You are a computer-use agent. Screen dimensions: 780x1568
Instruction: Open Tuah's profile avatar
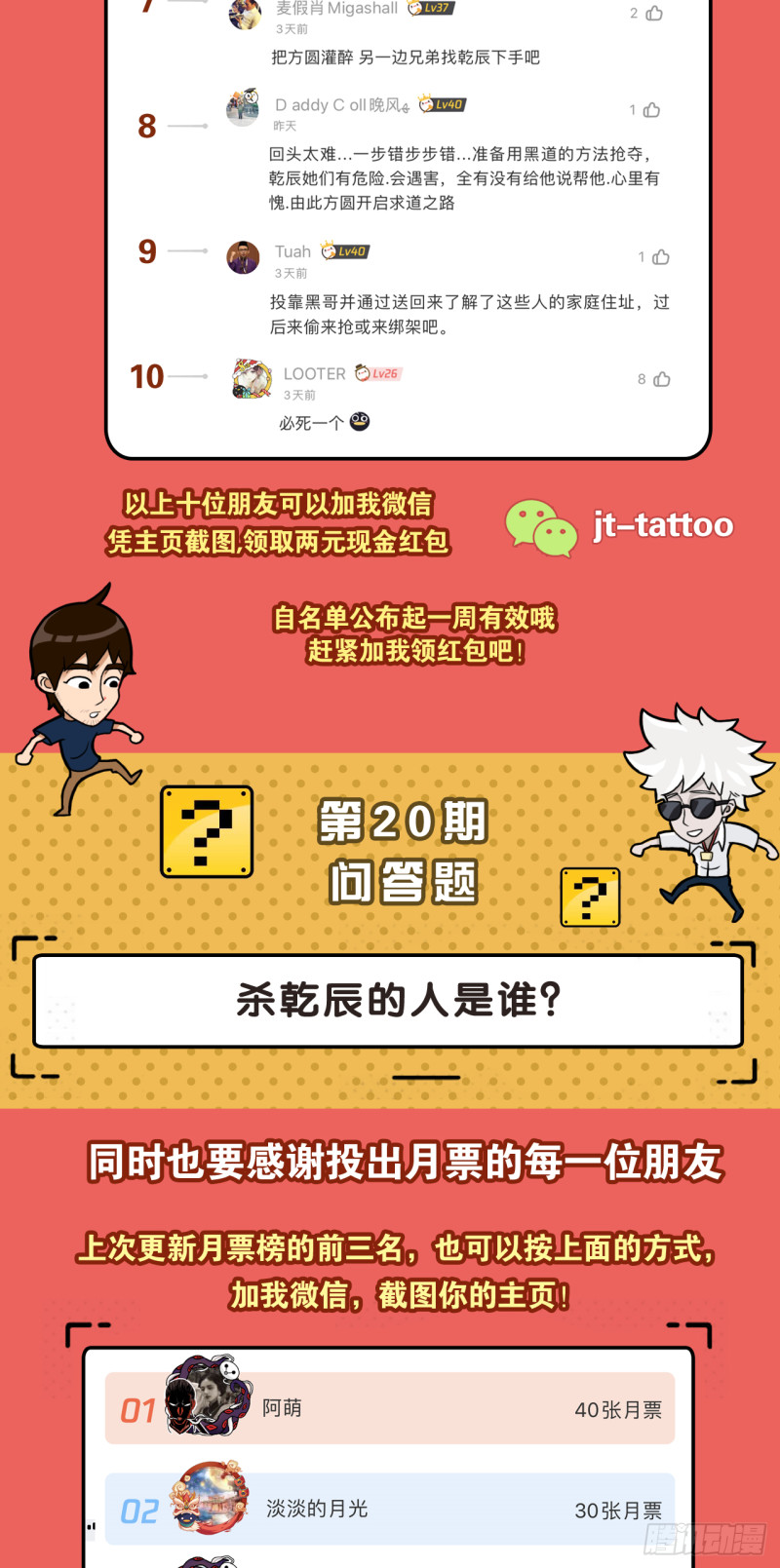click(245, 257)
